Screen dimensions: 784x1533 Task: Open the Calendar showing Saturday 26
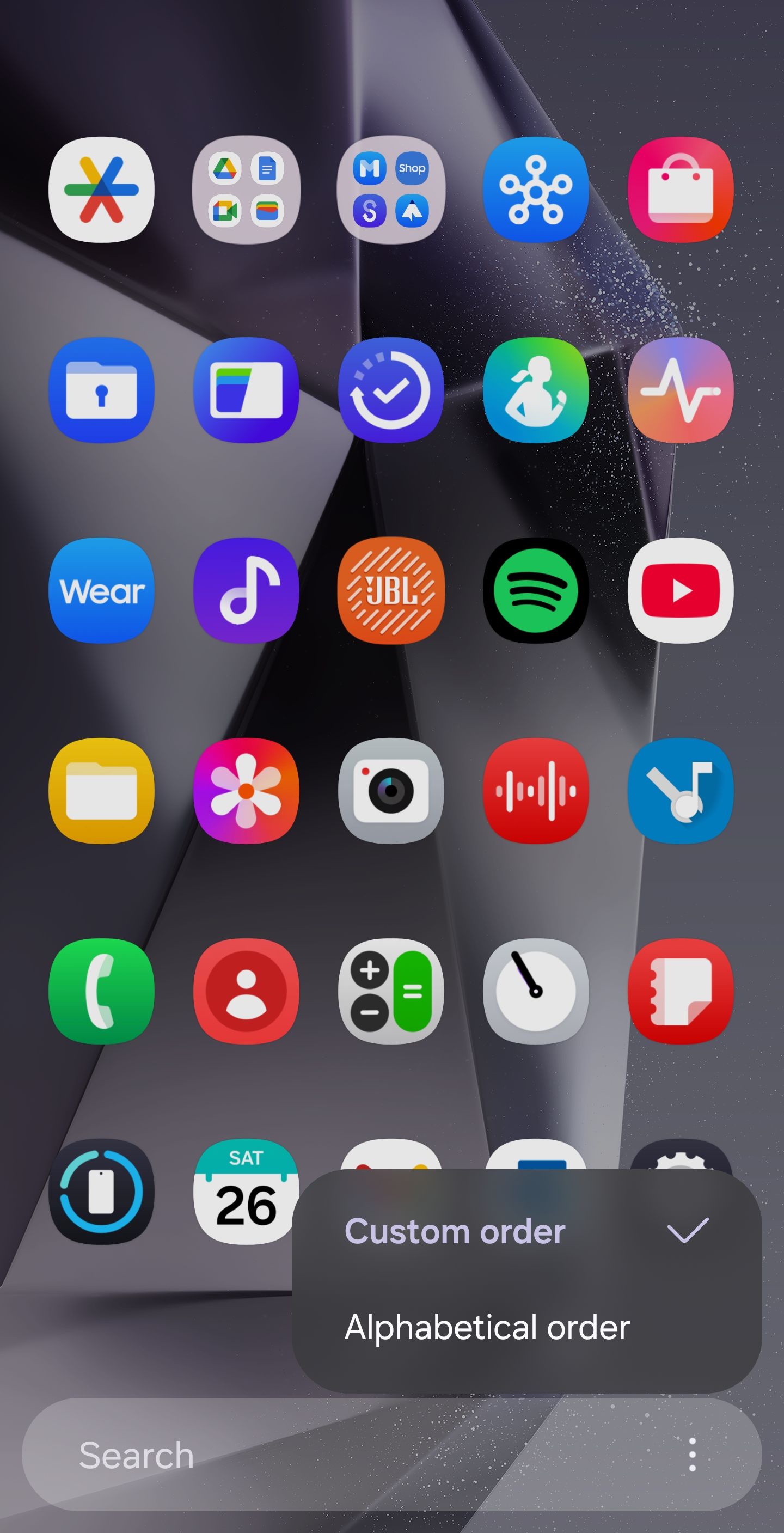click(x=247, y=1190)
